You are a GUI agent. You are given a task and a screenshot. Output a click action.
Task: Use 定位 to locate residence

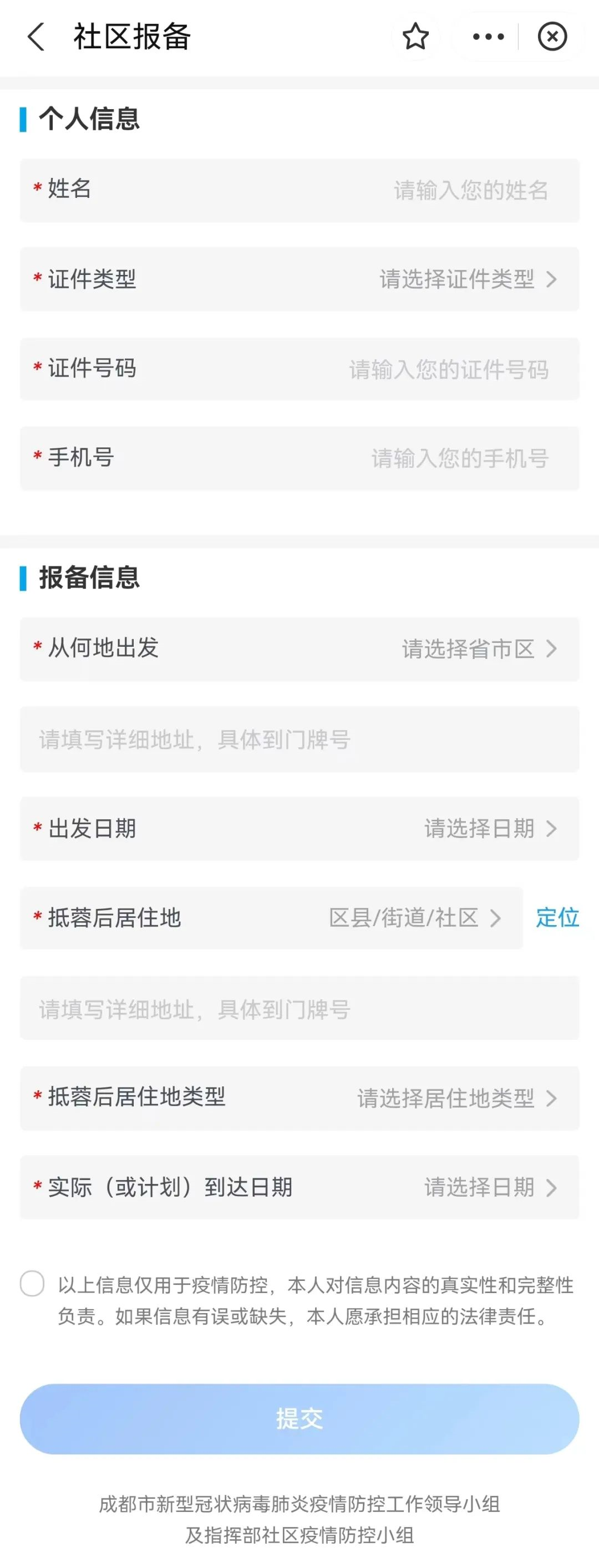[x=557, y=917]
